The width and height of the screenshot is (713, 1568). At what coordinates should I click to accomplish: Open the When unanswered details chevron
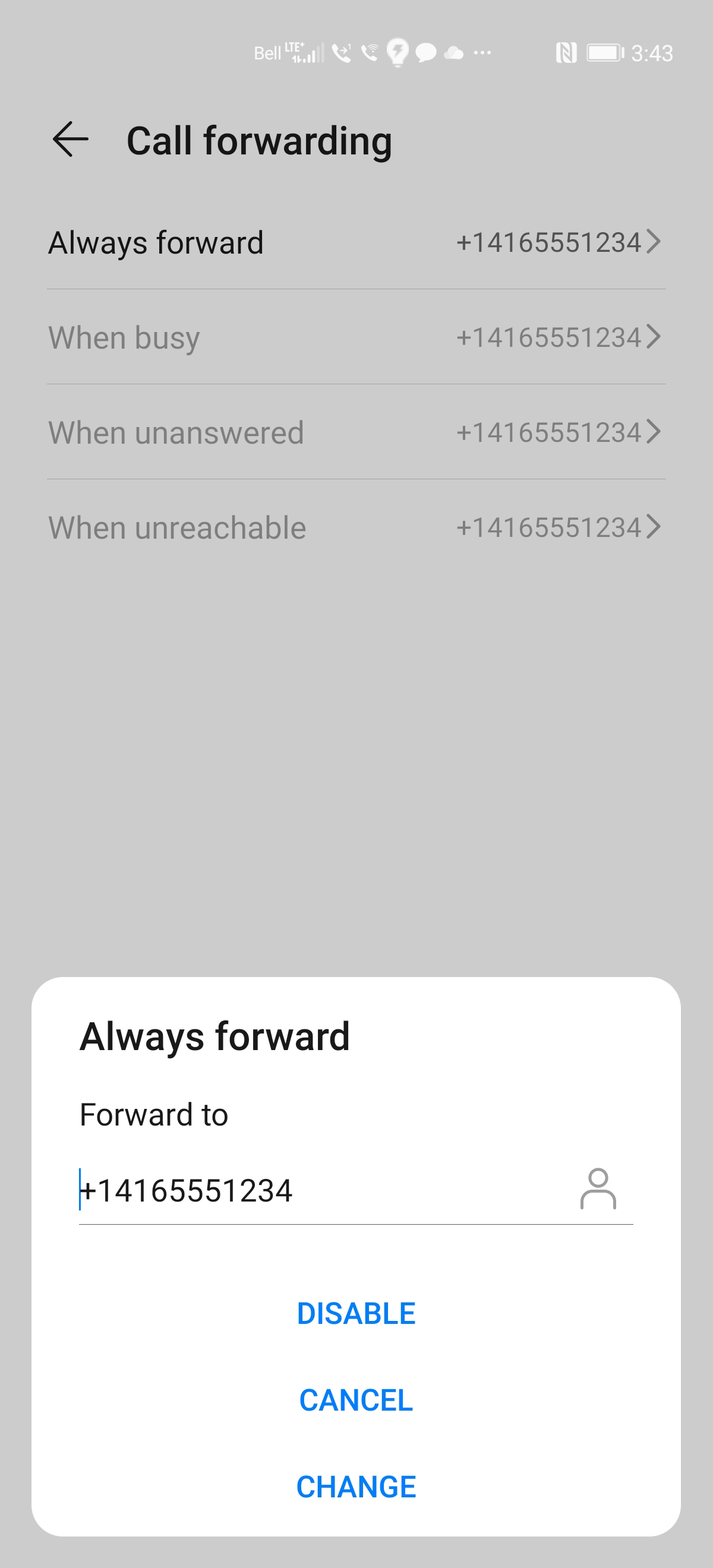click(x=654, y=432)
